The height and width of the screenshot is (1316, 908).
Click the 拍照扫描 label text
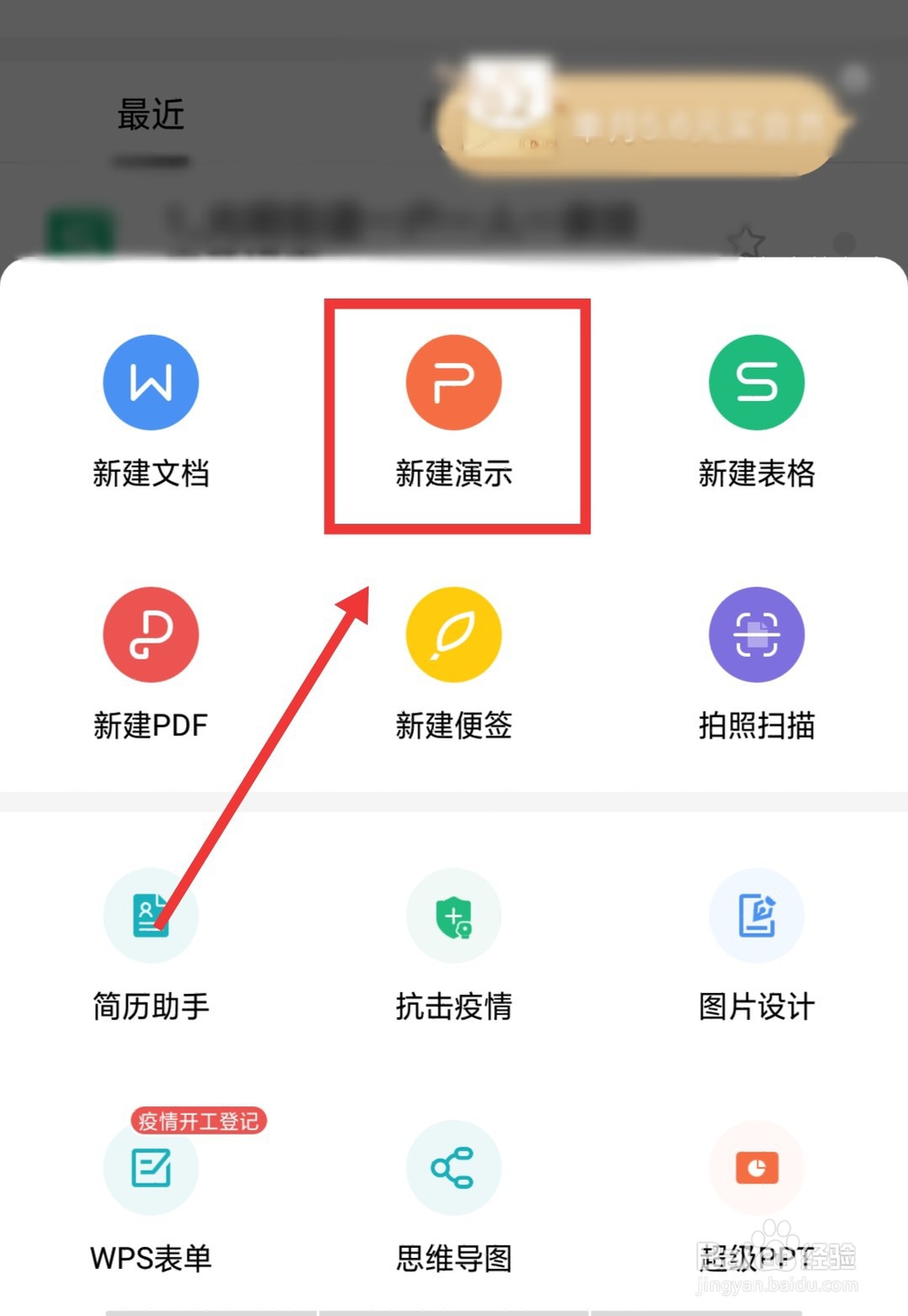pos(756,726)
